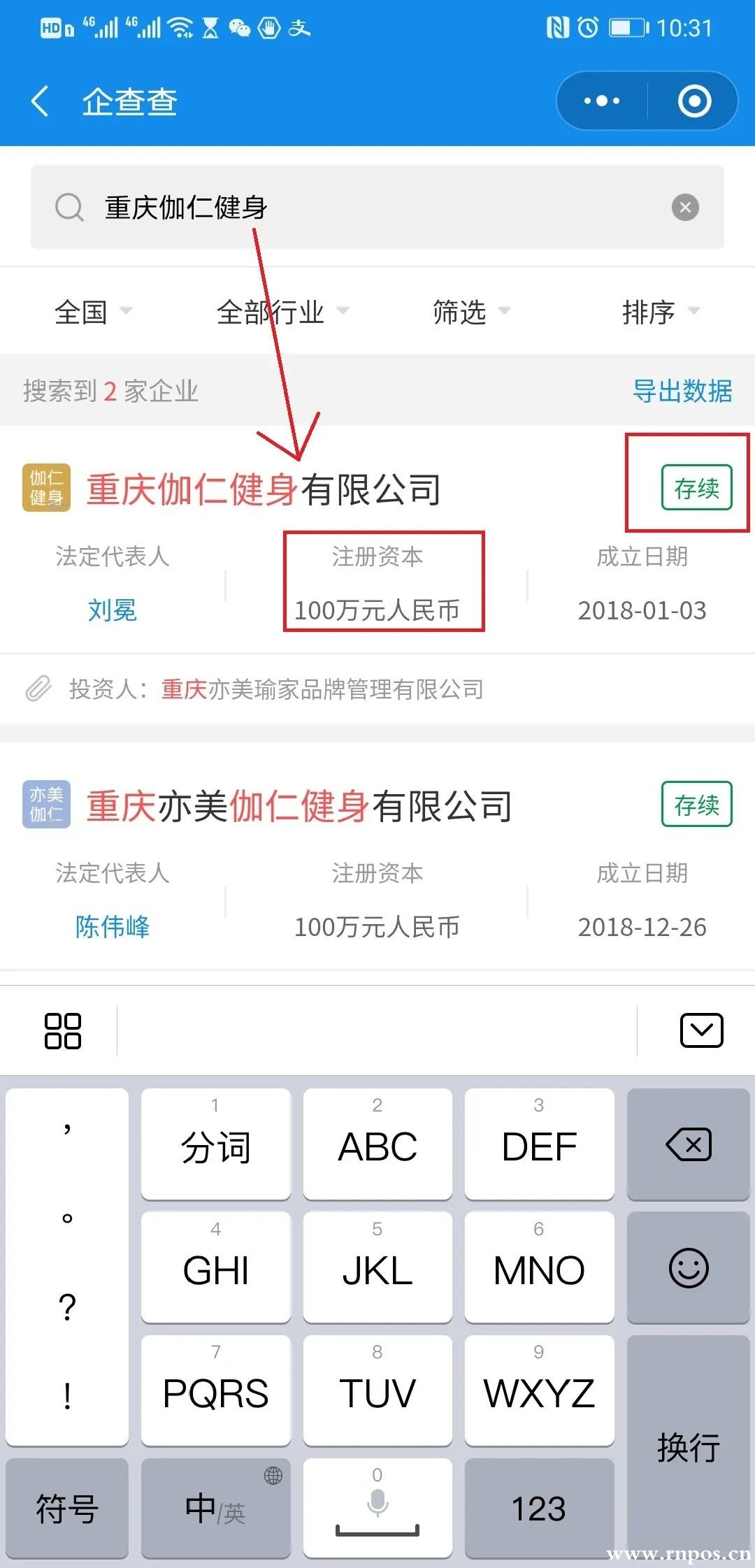Hide the keyboard with the down arrow
The image size is (755, 1568).
701,1030
